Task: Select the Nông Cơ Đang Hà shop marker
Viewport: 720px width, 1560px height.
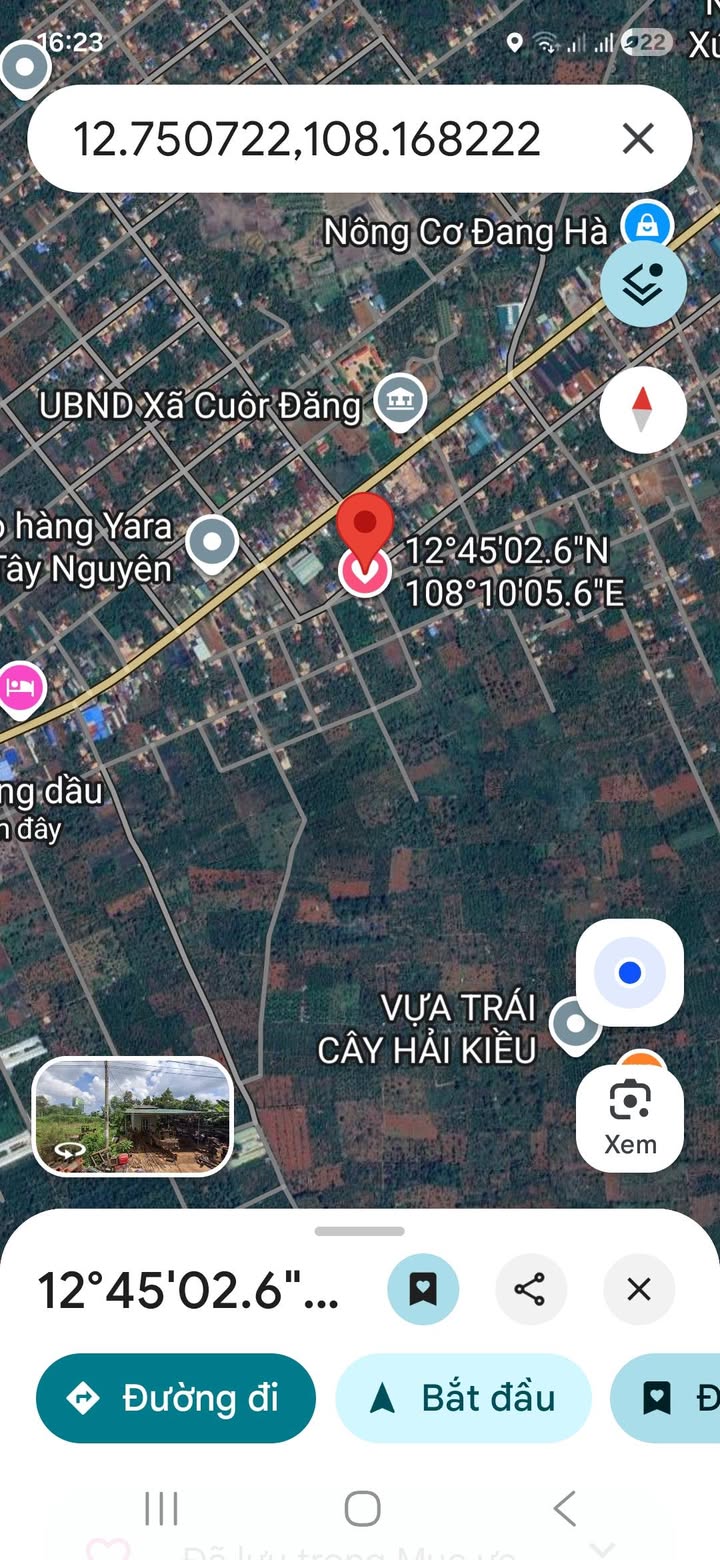Action: [646, 225]
